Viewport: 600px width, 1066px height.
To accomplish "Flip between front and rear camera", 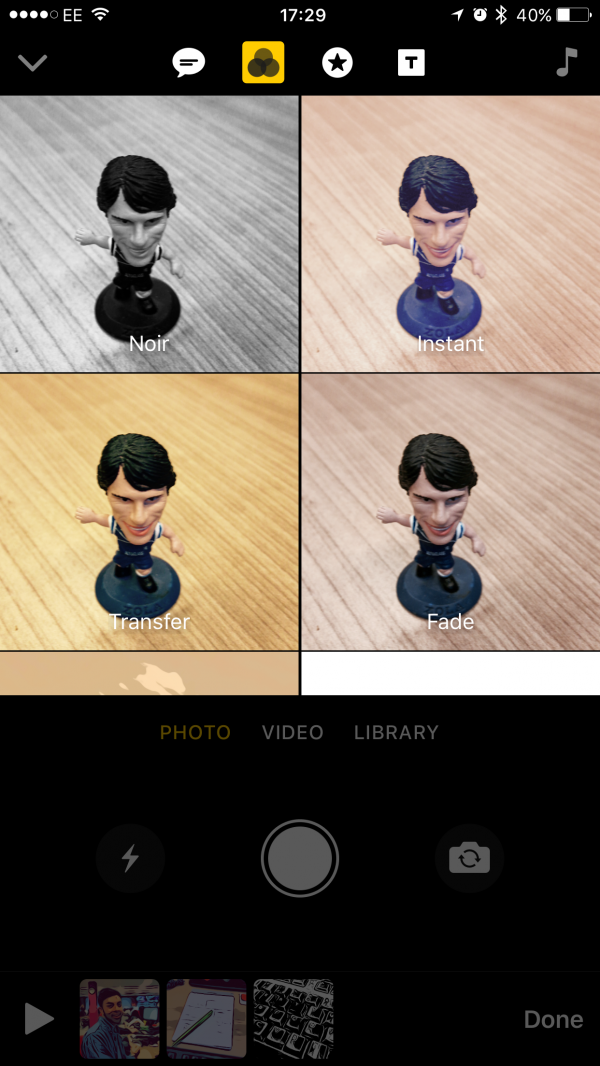I will pos(469,858).
